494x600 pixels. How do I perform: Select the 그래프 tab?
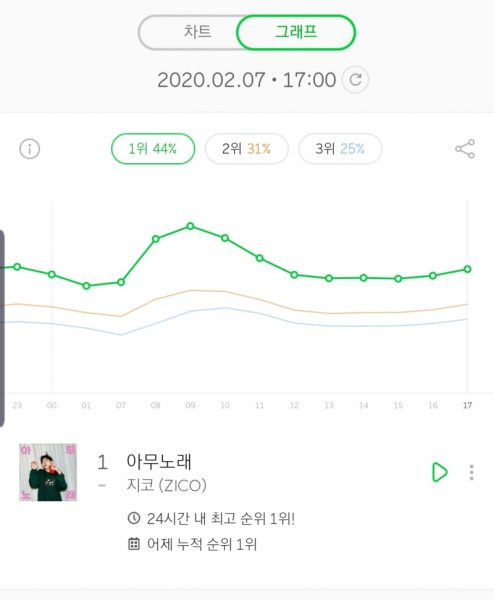296,32
